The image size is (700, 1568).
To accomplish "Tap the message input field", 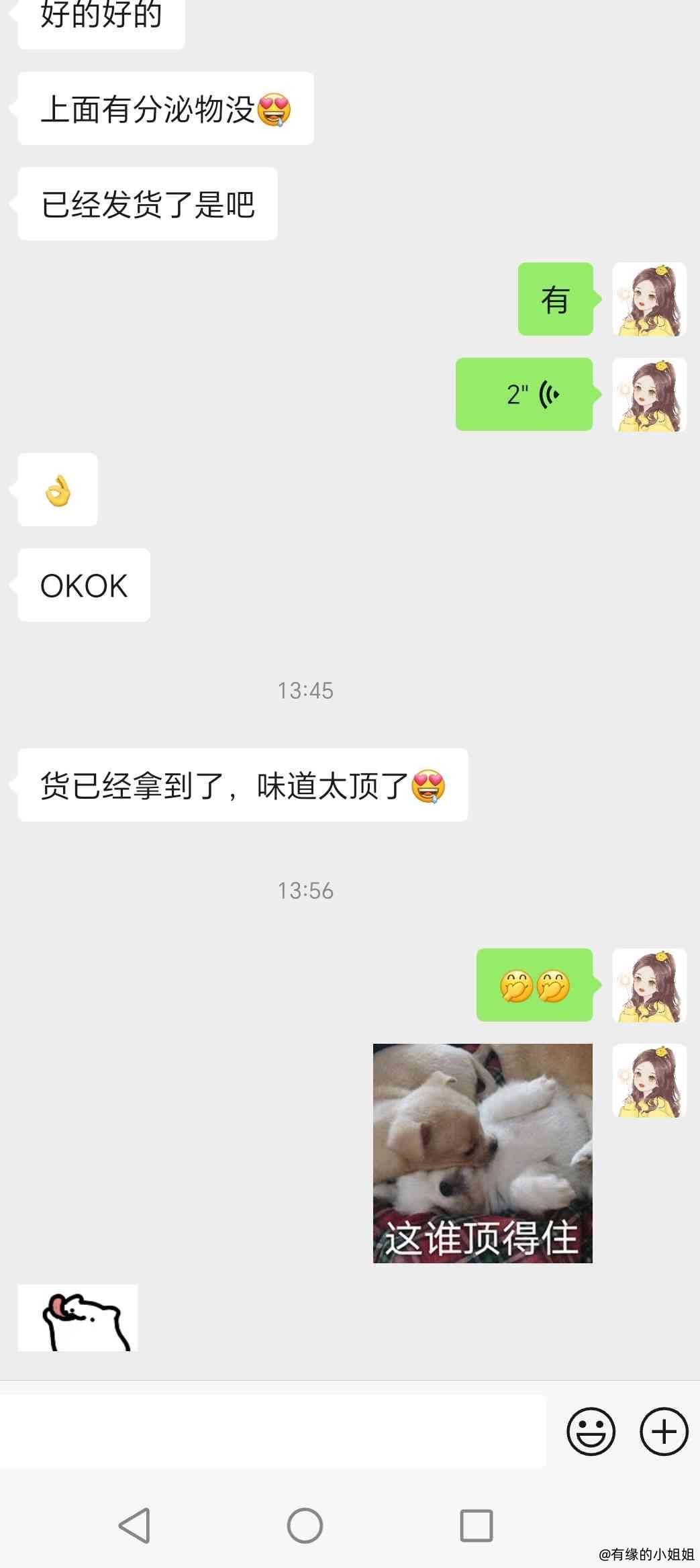I will pyautogui.click(x=273, y=1431).
